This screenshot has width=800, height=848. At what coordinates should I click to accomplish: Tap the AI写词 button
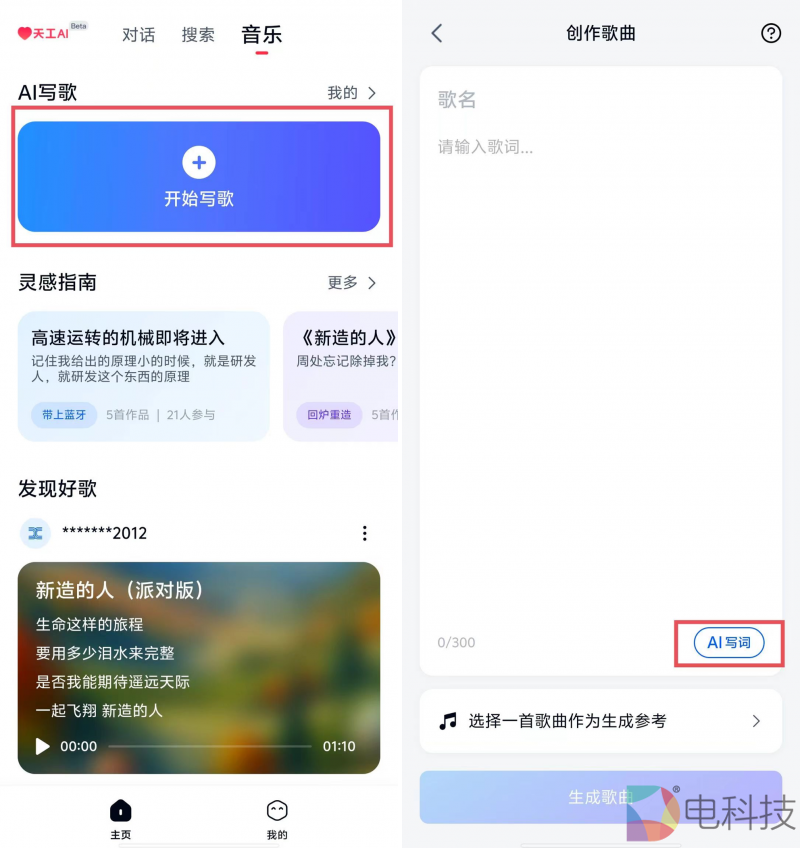(728, 643)
